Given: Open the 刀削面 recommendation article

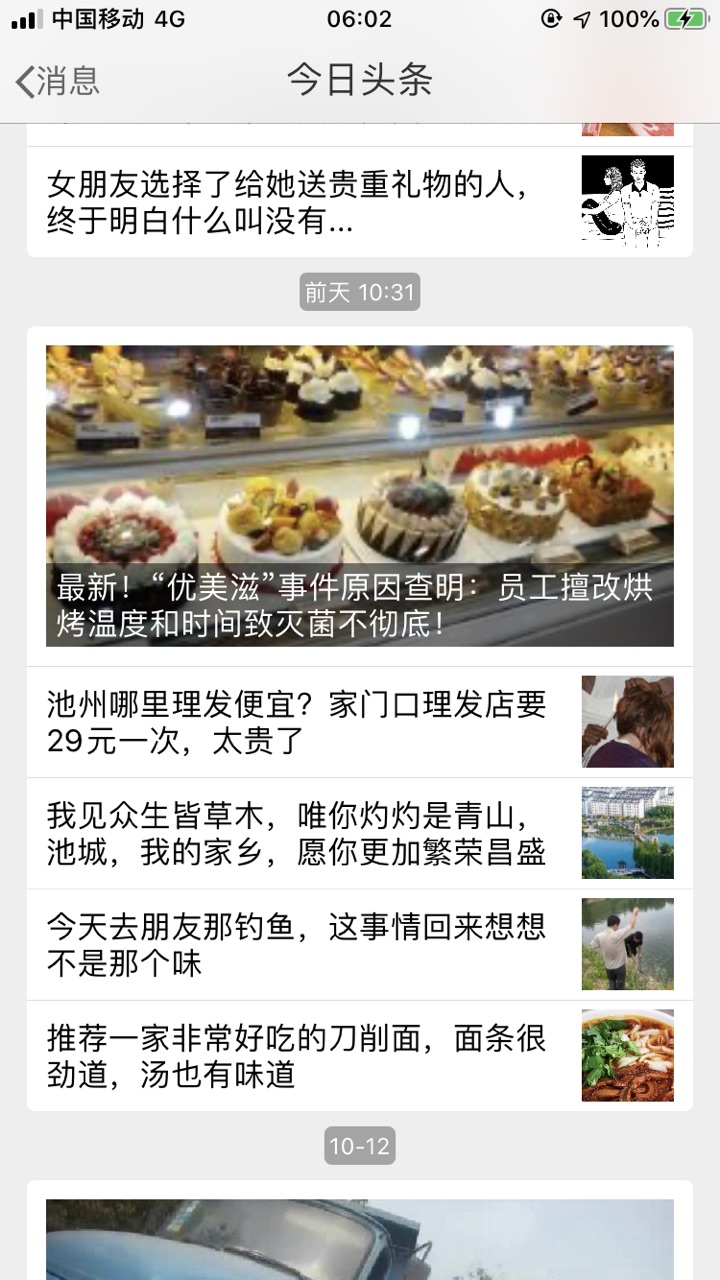Looking at the screenshot, I should (x=300, y=1055).
